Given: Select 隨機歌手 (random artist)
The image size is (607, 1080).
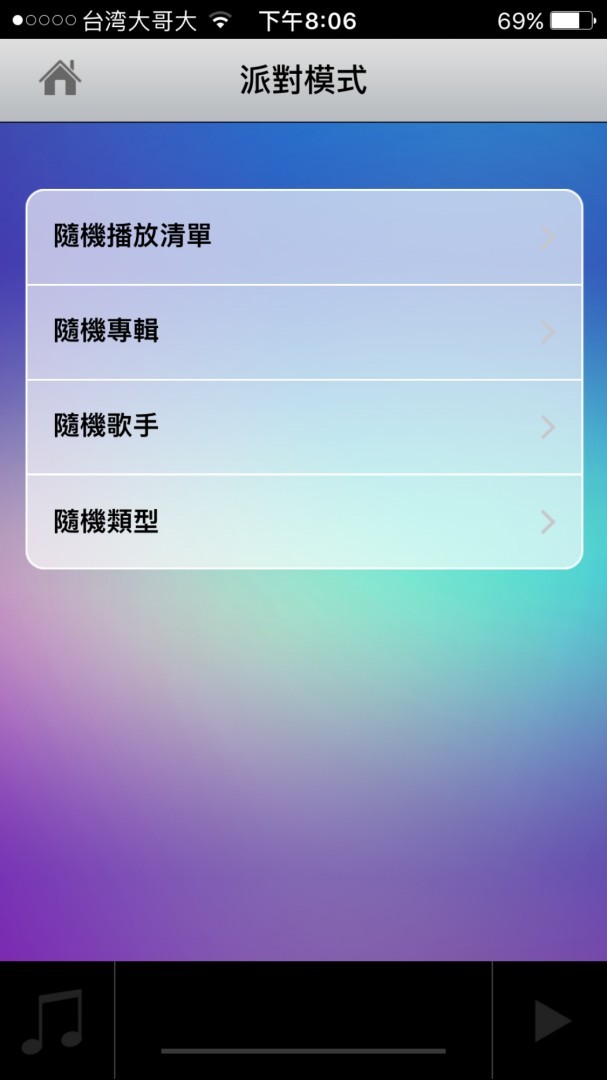Looking at the screenshot, I should pyautogui.click(x=304, y=427).
